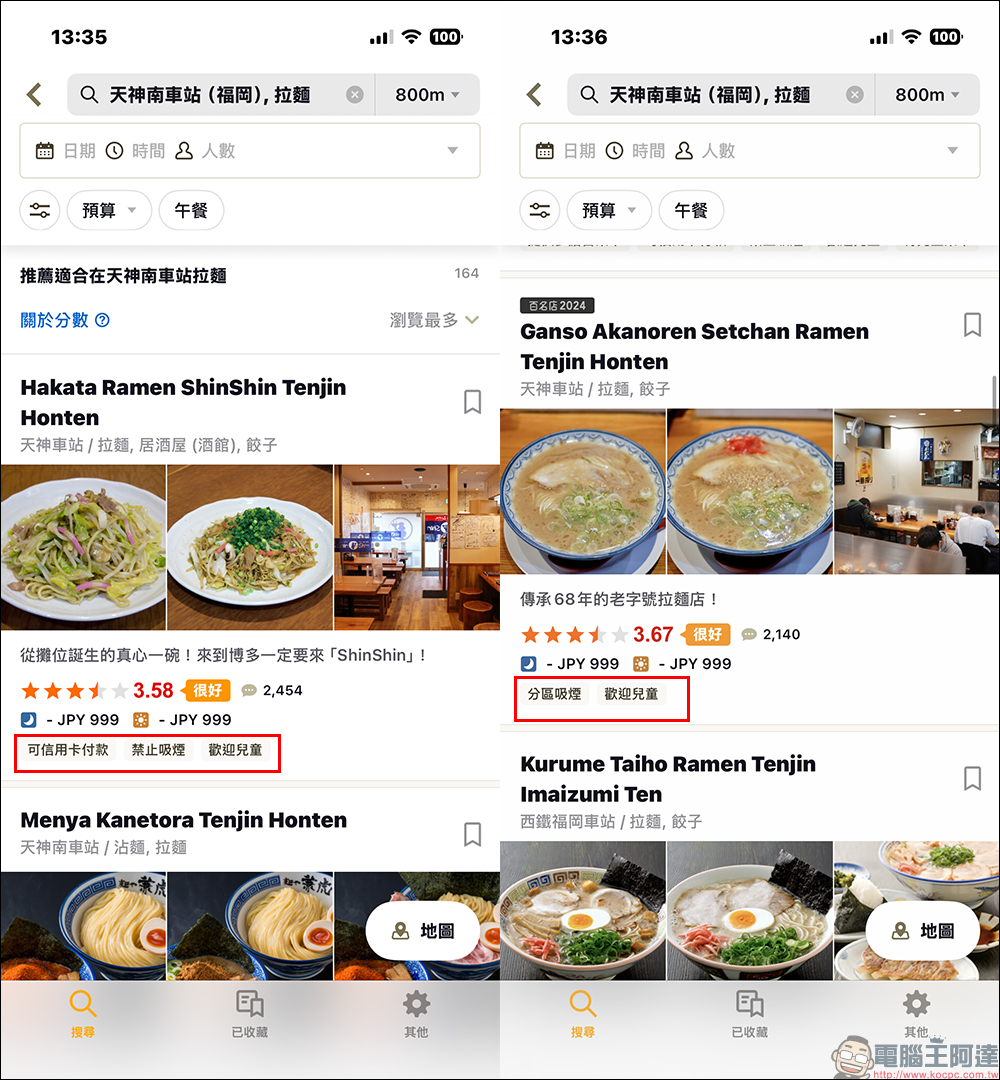Bookmark Hakata Ramen ShinShin Tenjin Honten
The image size is (1000, 1080).
(472, 401)
